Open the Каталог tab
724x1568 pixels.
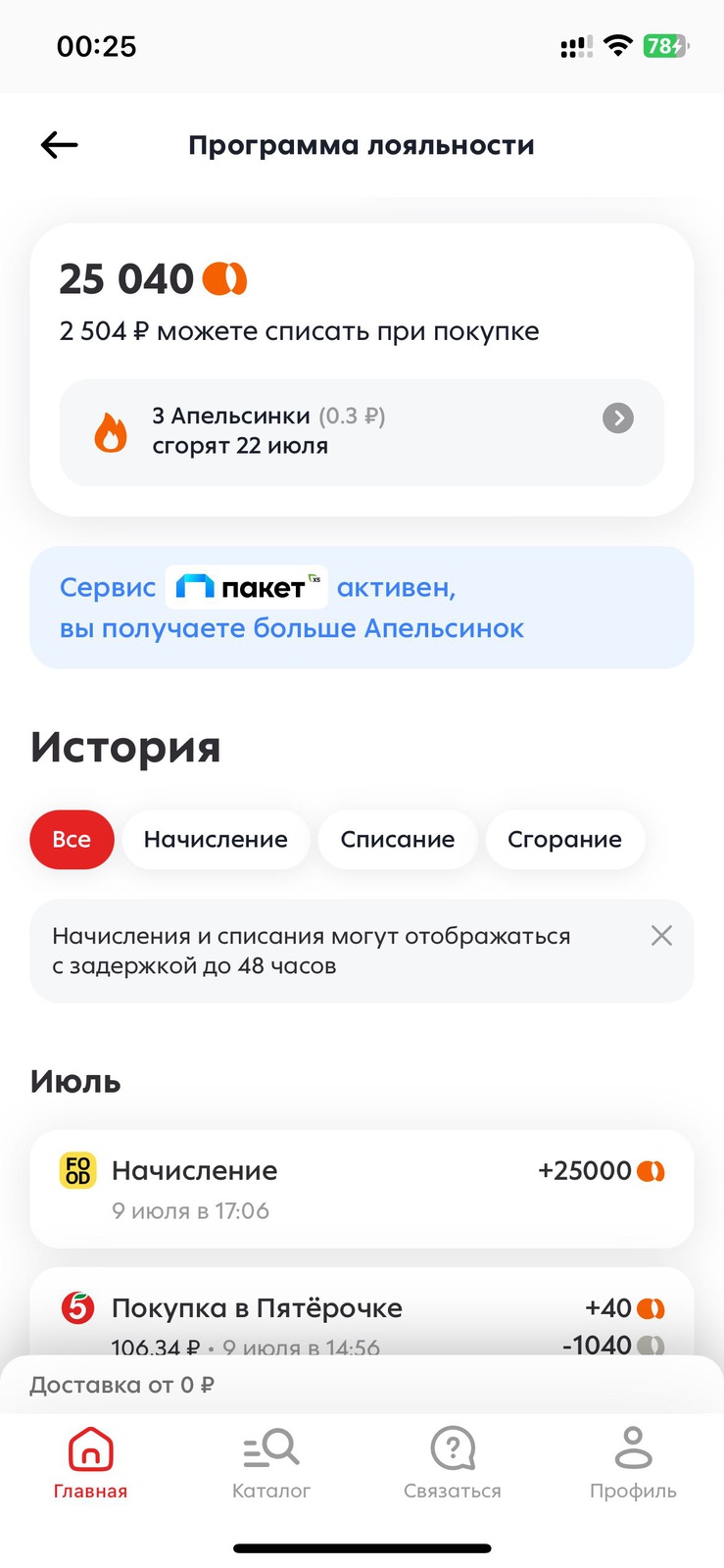click(x=271, y=1462)
